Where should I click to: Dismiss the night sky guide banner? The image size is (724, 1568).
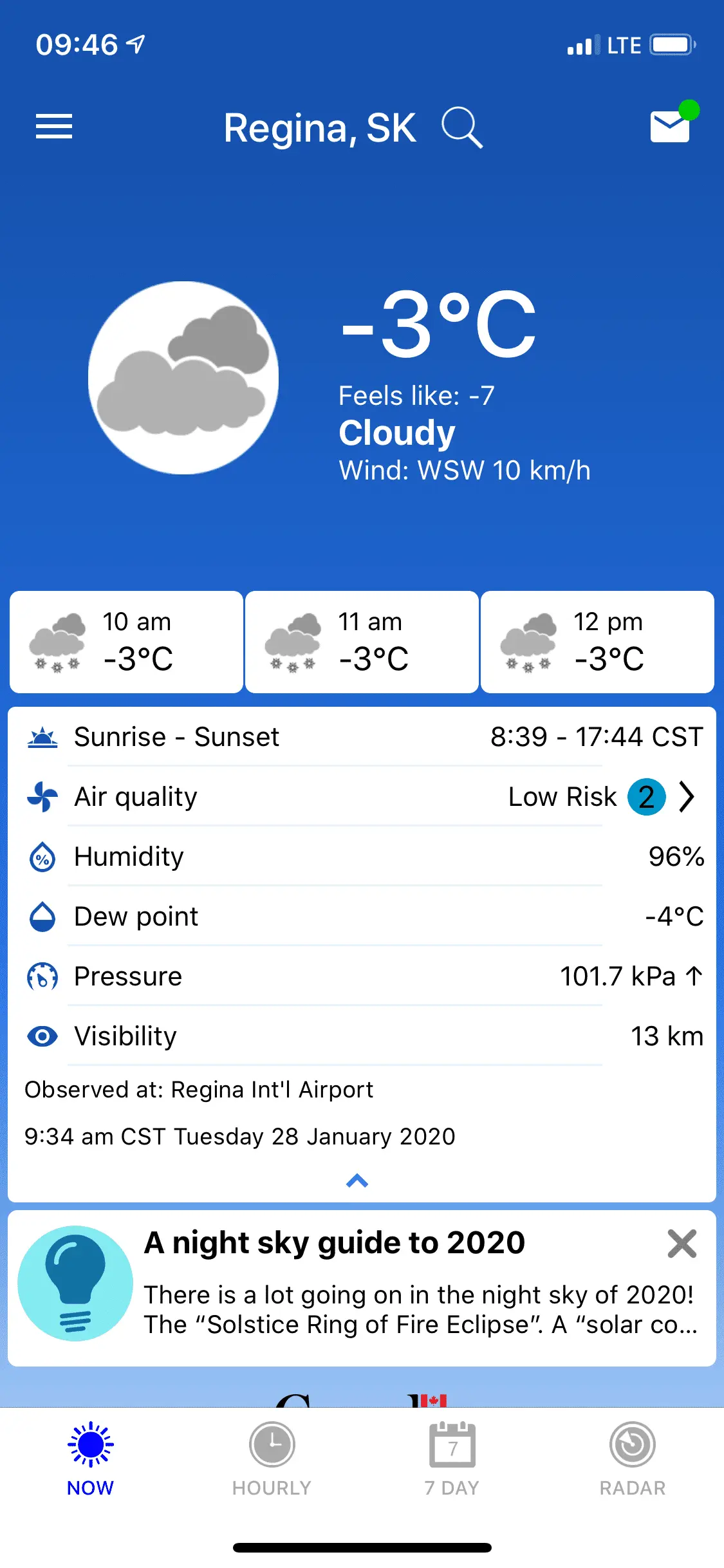click(682, 1244)
